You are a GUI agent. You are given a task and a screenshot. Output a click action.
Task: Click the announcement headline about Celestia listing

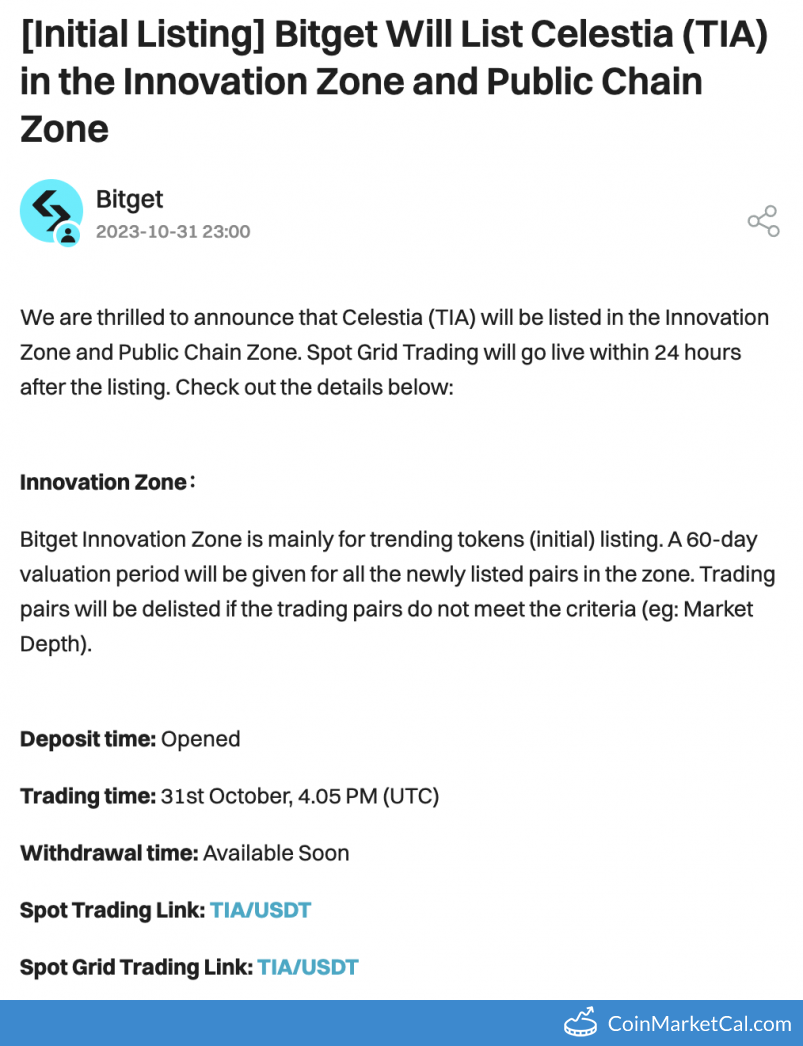coord(393,80)
